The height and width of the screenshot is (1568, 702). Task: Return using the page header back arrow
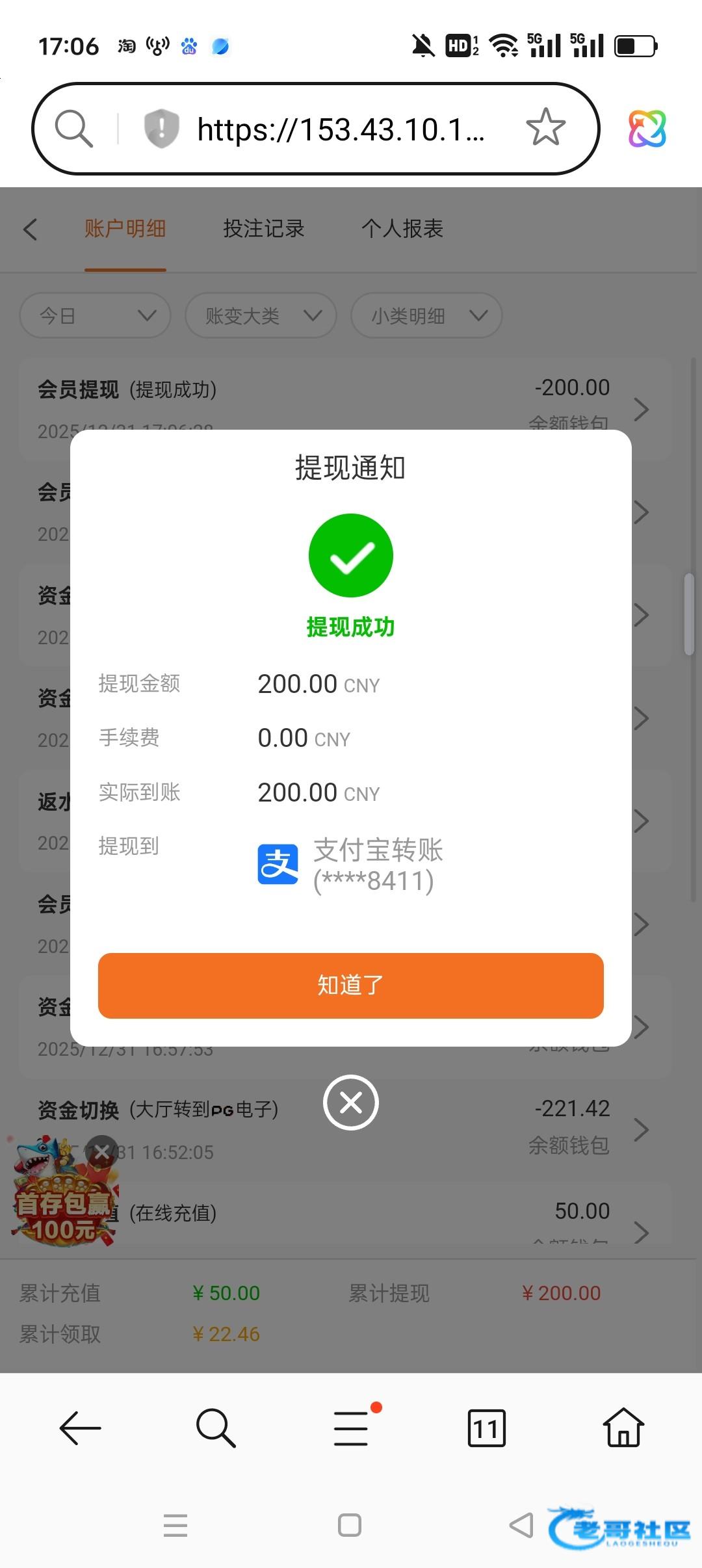[30, 229]
